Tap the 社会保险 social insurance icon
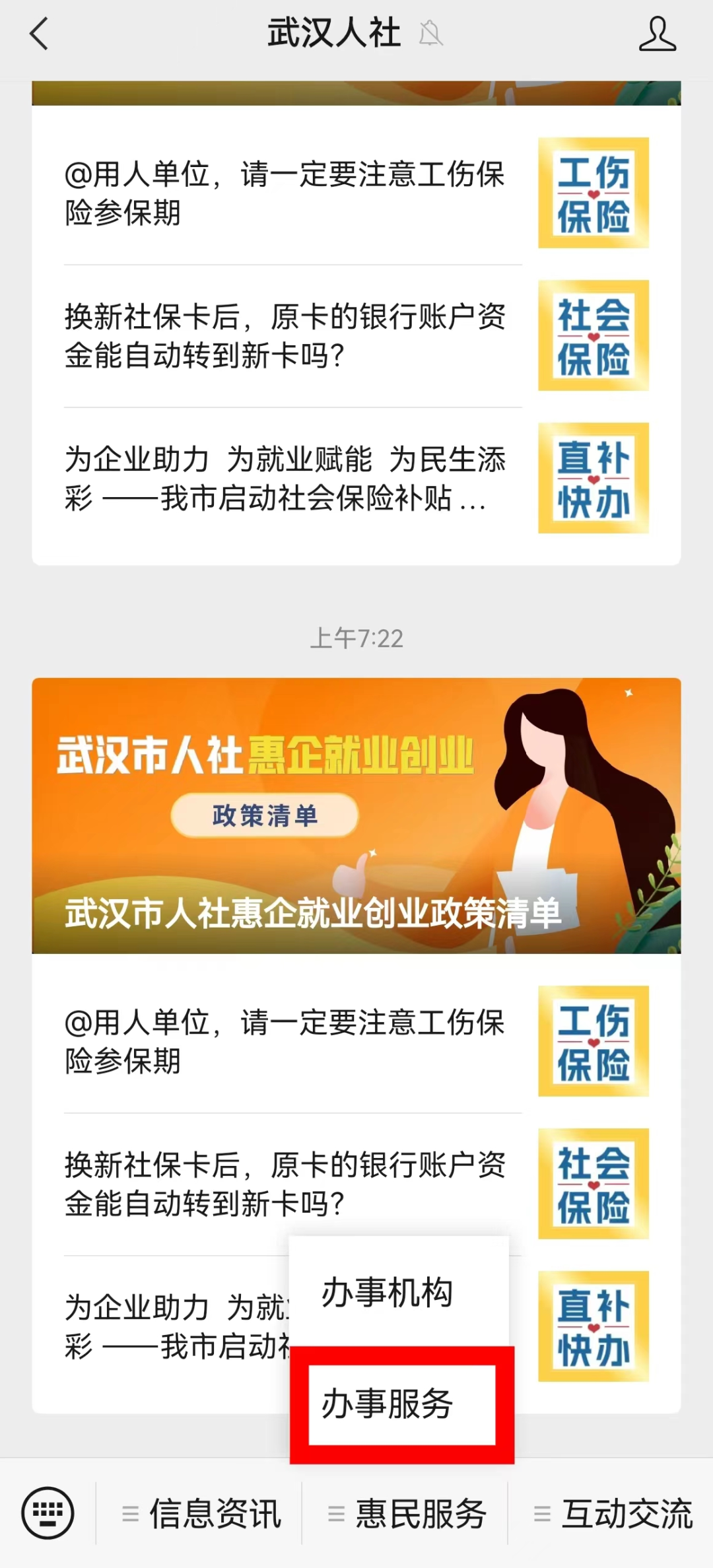 [x=592, y=334]
